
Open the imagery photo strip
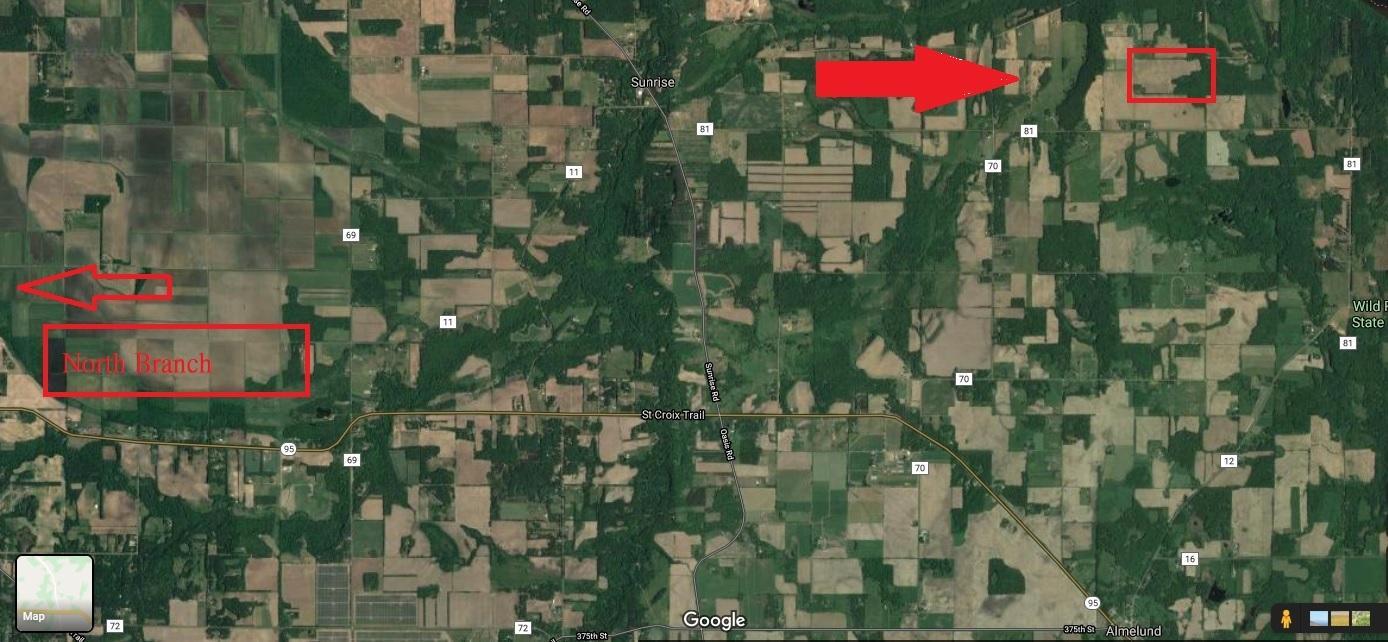(1339, 619)
